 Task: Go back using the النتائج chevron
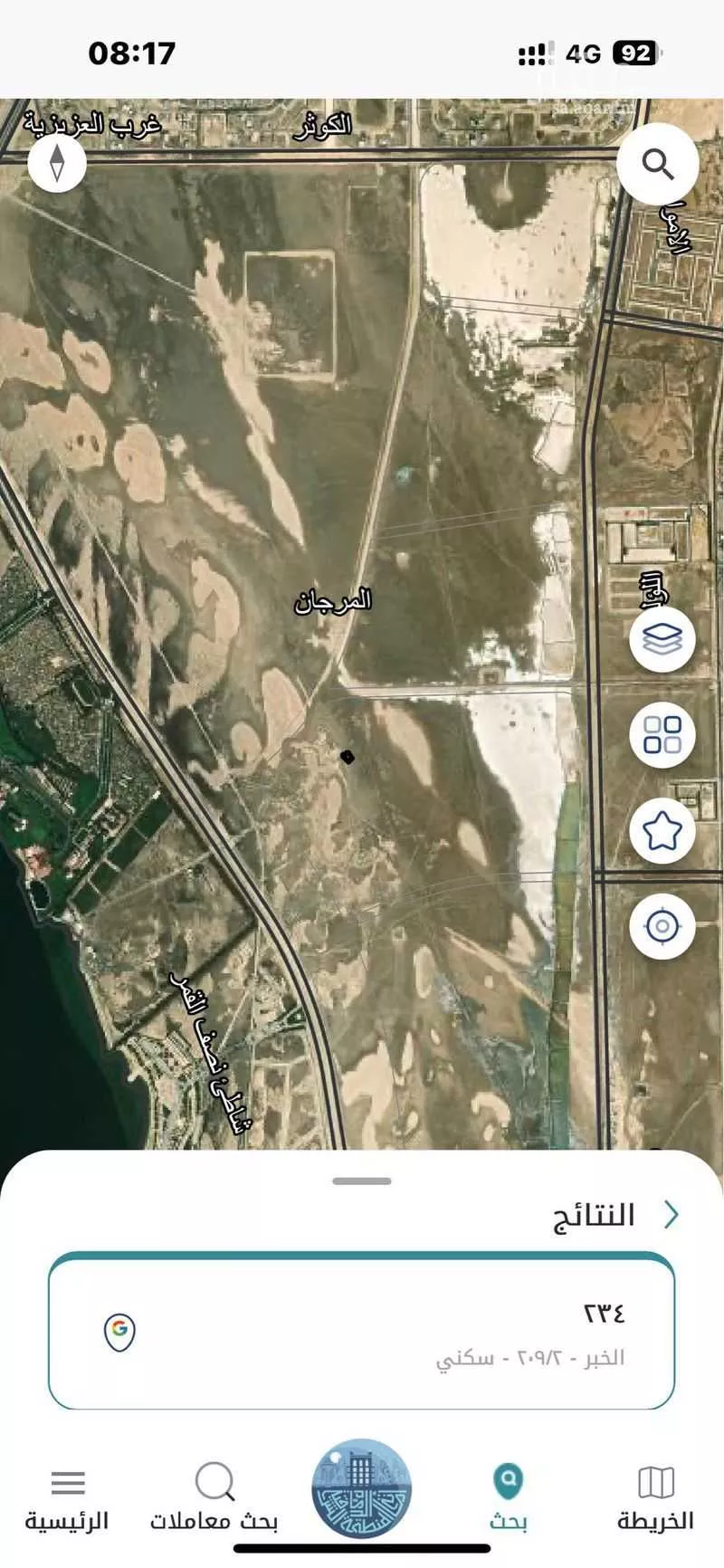pyautogui.click(x=672, y=1215)
